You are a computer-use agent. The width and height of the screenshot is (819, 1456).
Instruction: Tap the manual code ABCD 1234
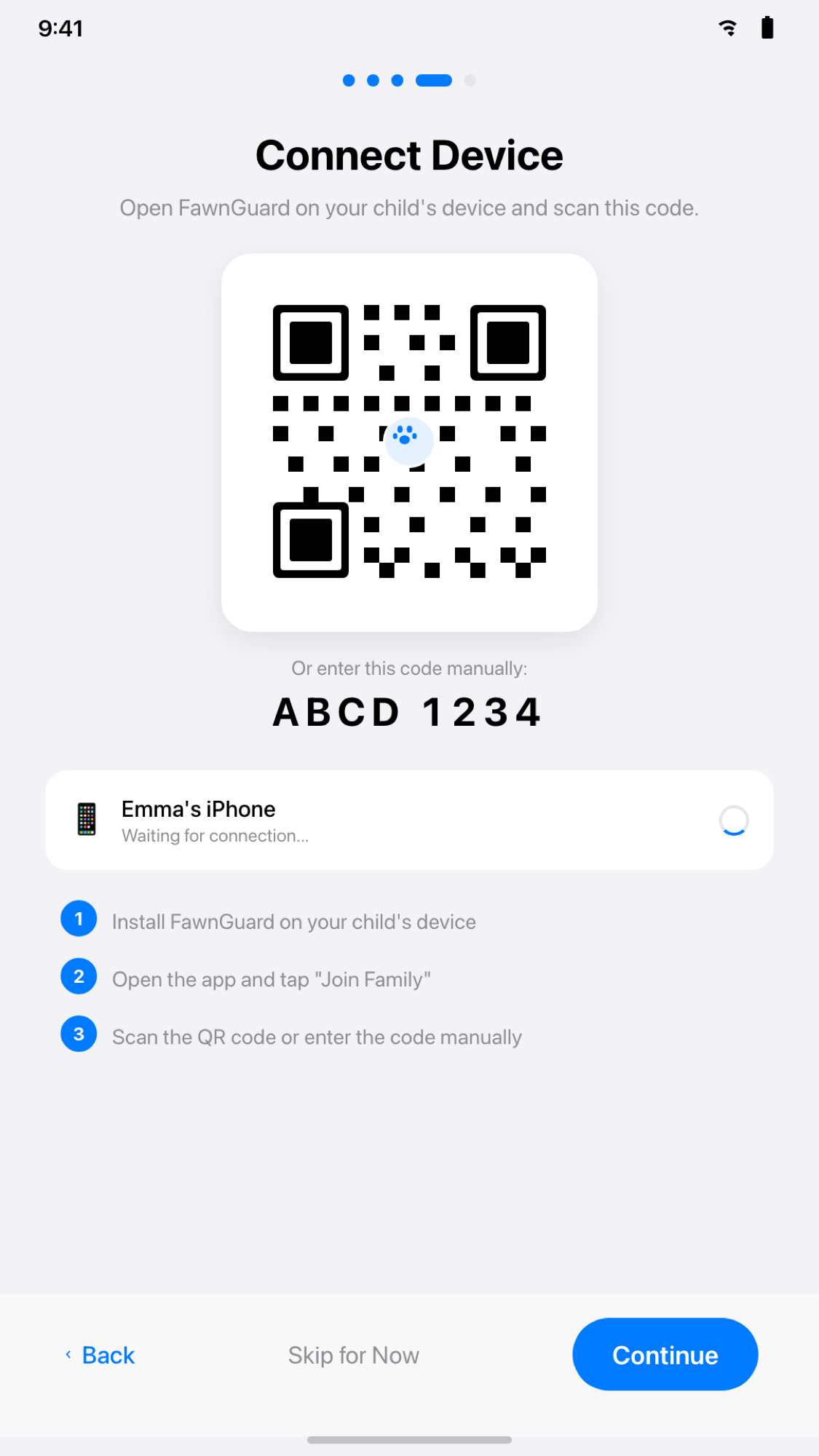pyautogui.click(x=408, y=712)
